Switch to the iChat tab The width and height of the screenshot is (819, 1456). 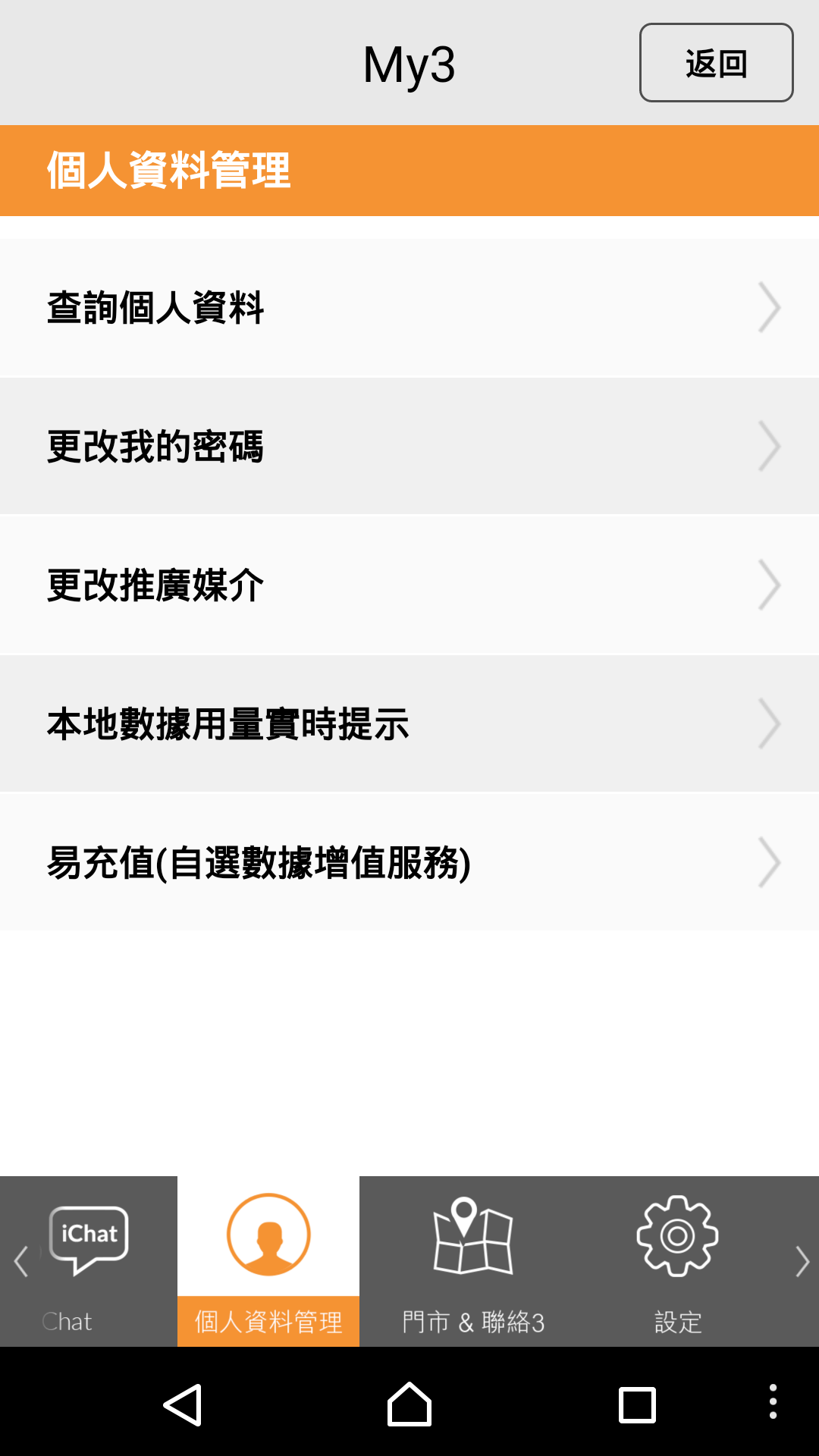(x=89, y=1261)
